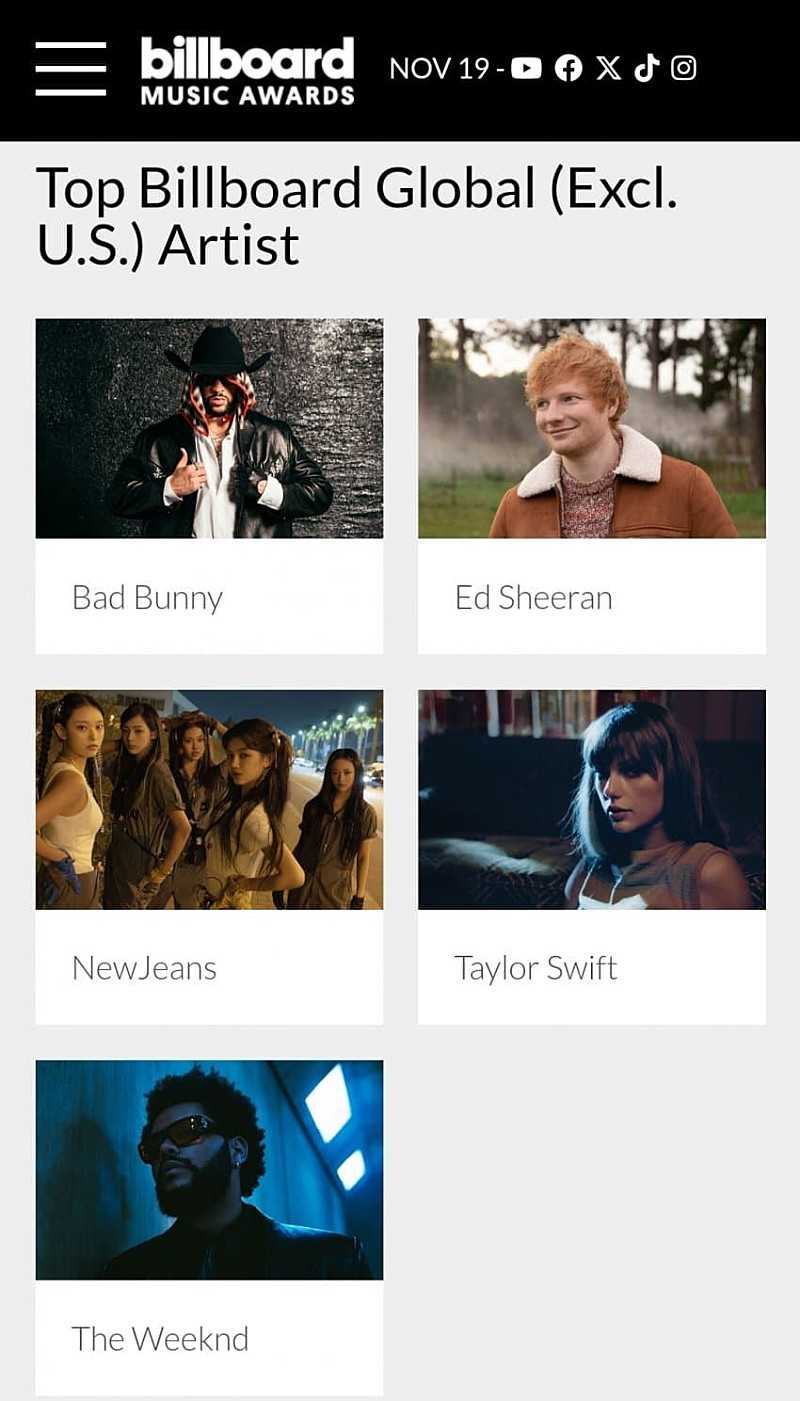Viewport: 800px width, 1401px height.
Task: Open the hamburger navigation menu
Action: [x=70, y=69]
